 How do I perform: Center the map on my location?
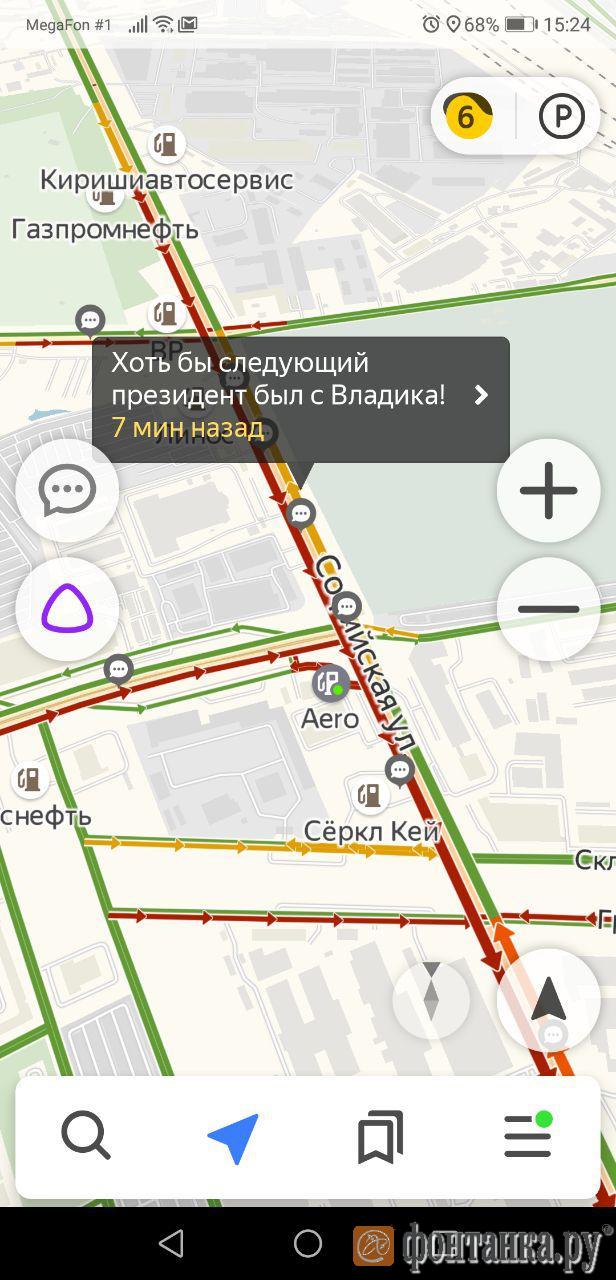[548, 999]
